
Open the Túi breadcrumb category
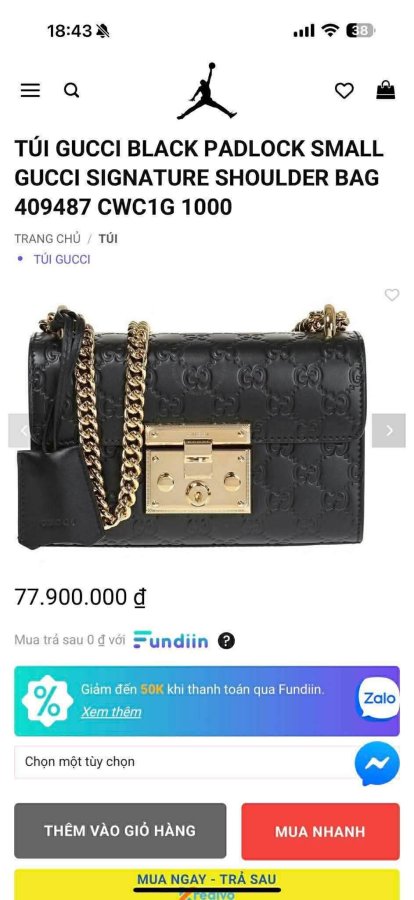[107, 239]
